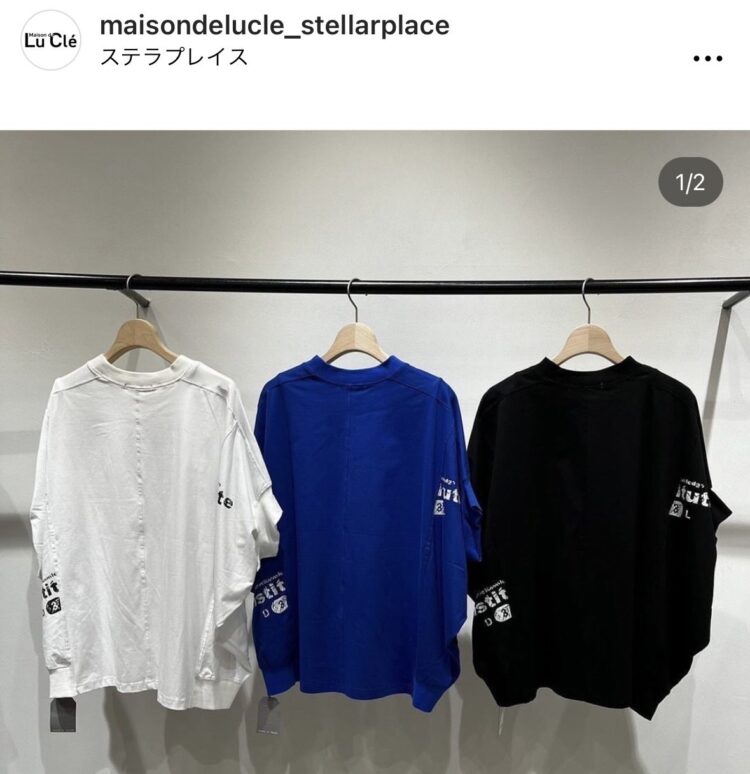Open the maisondelucle_stellarplace profile
This screenshot has width=750, height=774.
[275, 25]
